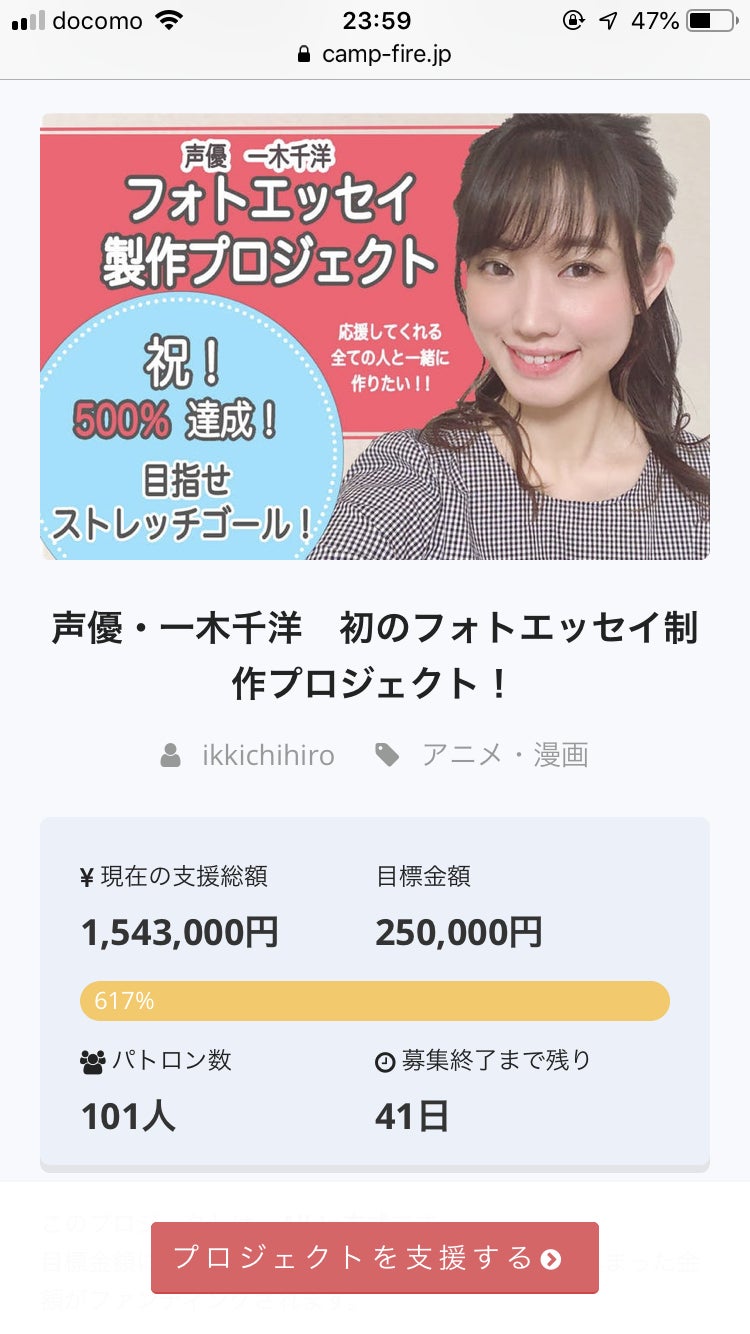Open the ikkichihiro owner profile link

(267, 755)
